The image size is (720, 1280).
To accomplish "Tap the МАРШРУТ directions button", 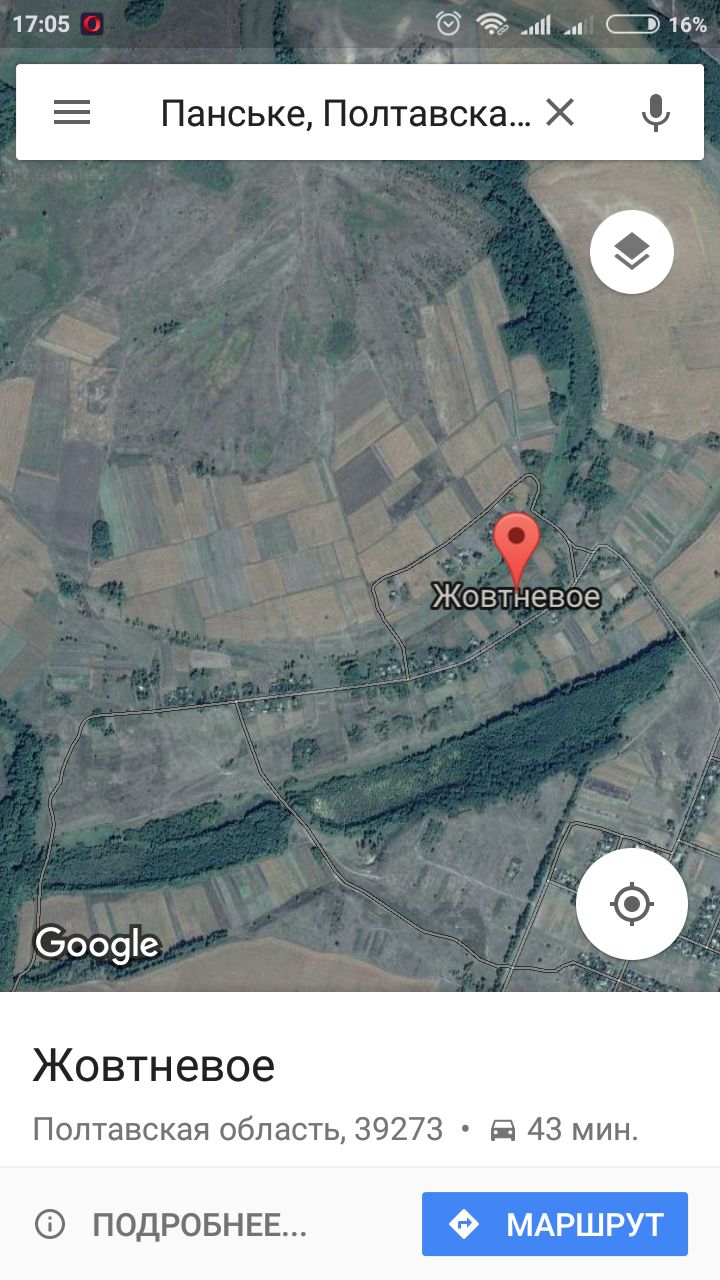I will (555, 1224).
